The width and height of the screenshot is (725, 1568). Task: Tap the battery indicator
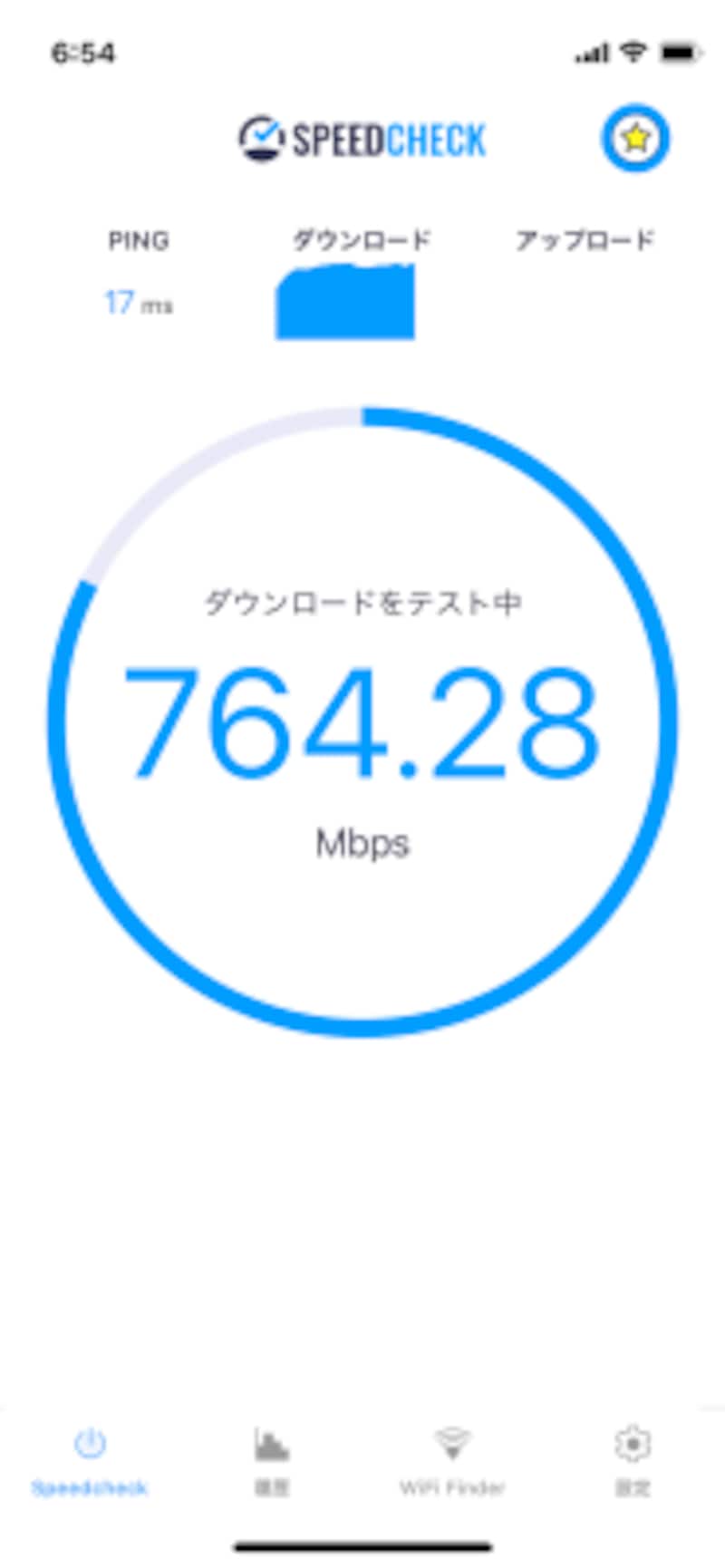coord(679,53)
